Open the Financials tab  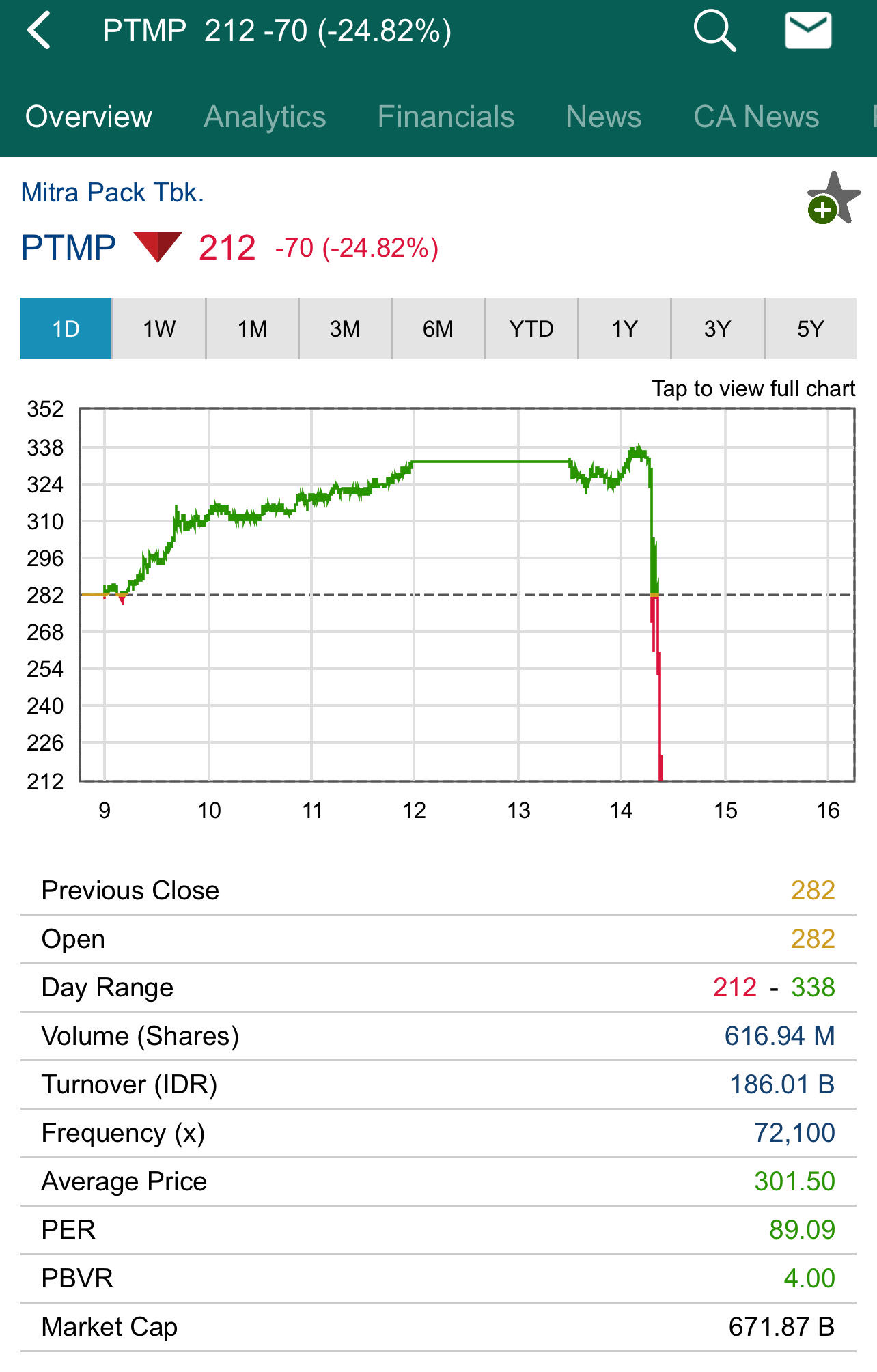click(445, 117)
